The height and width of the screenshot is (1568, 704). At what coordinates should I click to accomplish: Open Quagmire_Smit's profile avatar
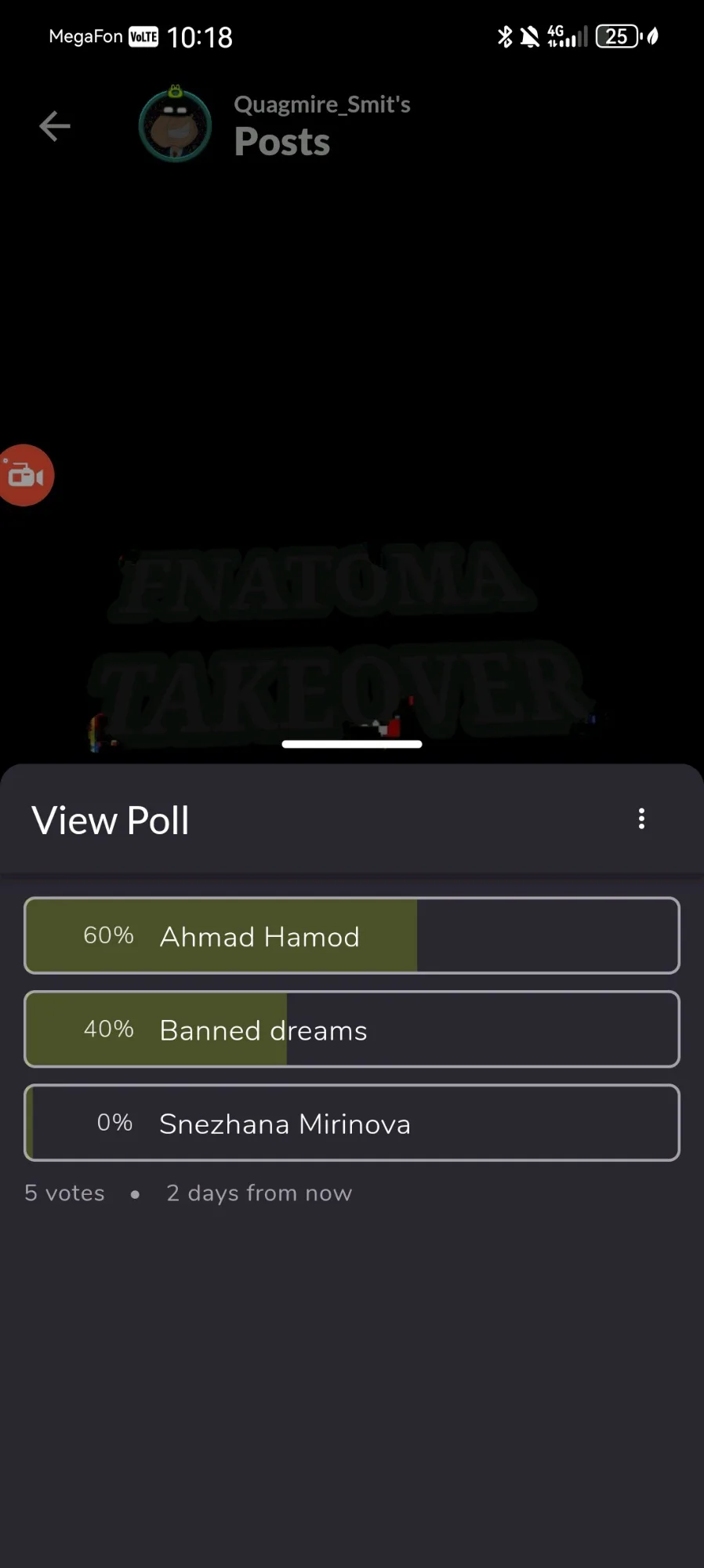pyautogui.click(x=175, y=125)
